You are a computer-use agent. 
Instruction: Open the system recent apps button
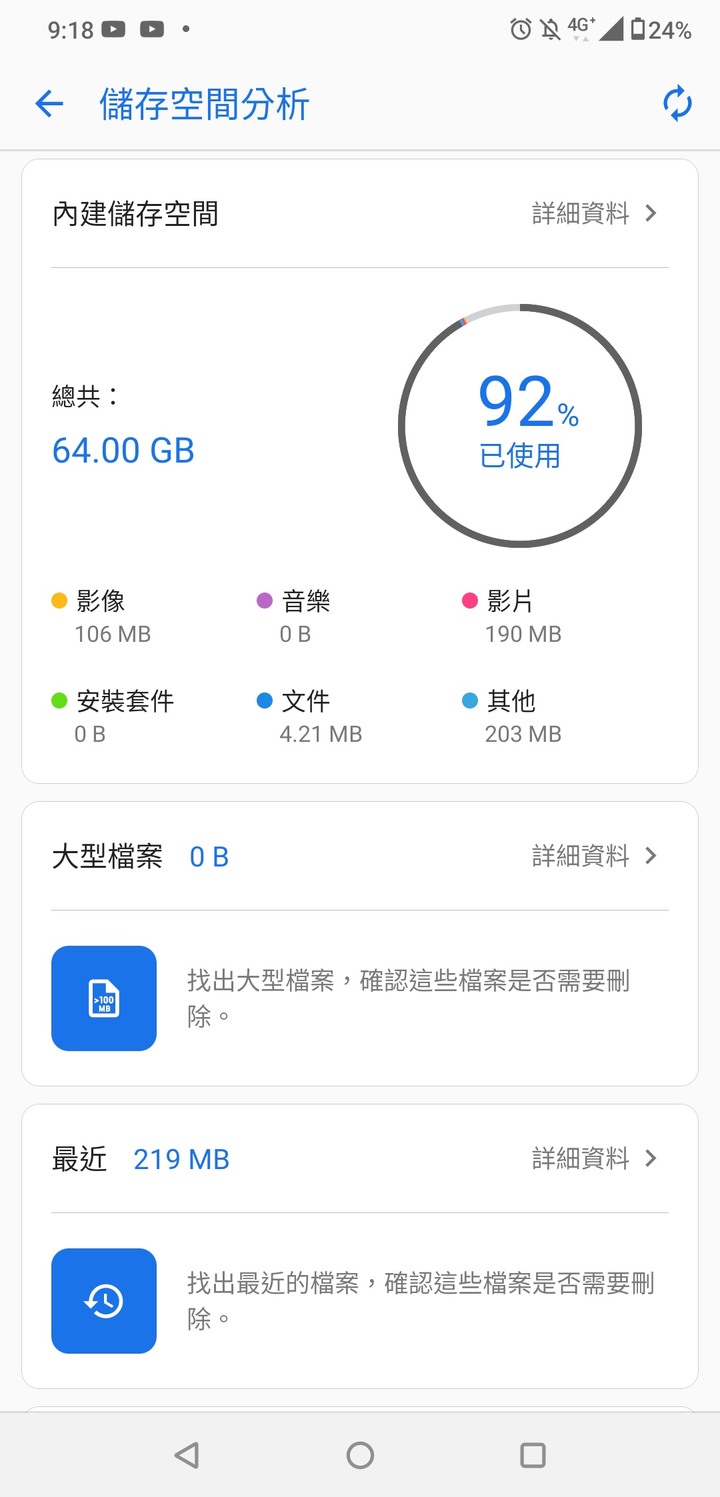click(533, 1455)
